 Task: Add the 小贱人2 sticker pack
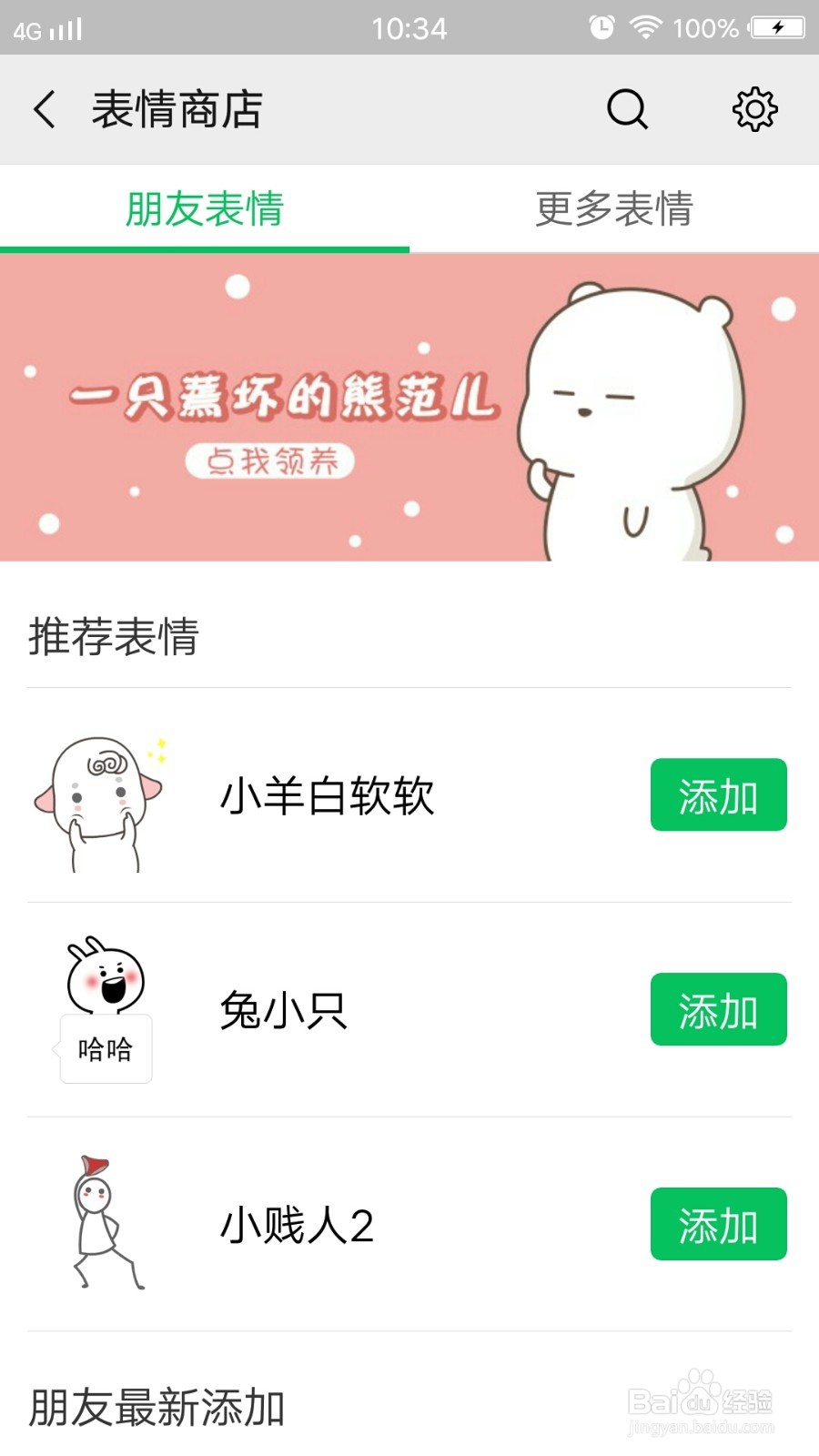[718, 1224]
